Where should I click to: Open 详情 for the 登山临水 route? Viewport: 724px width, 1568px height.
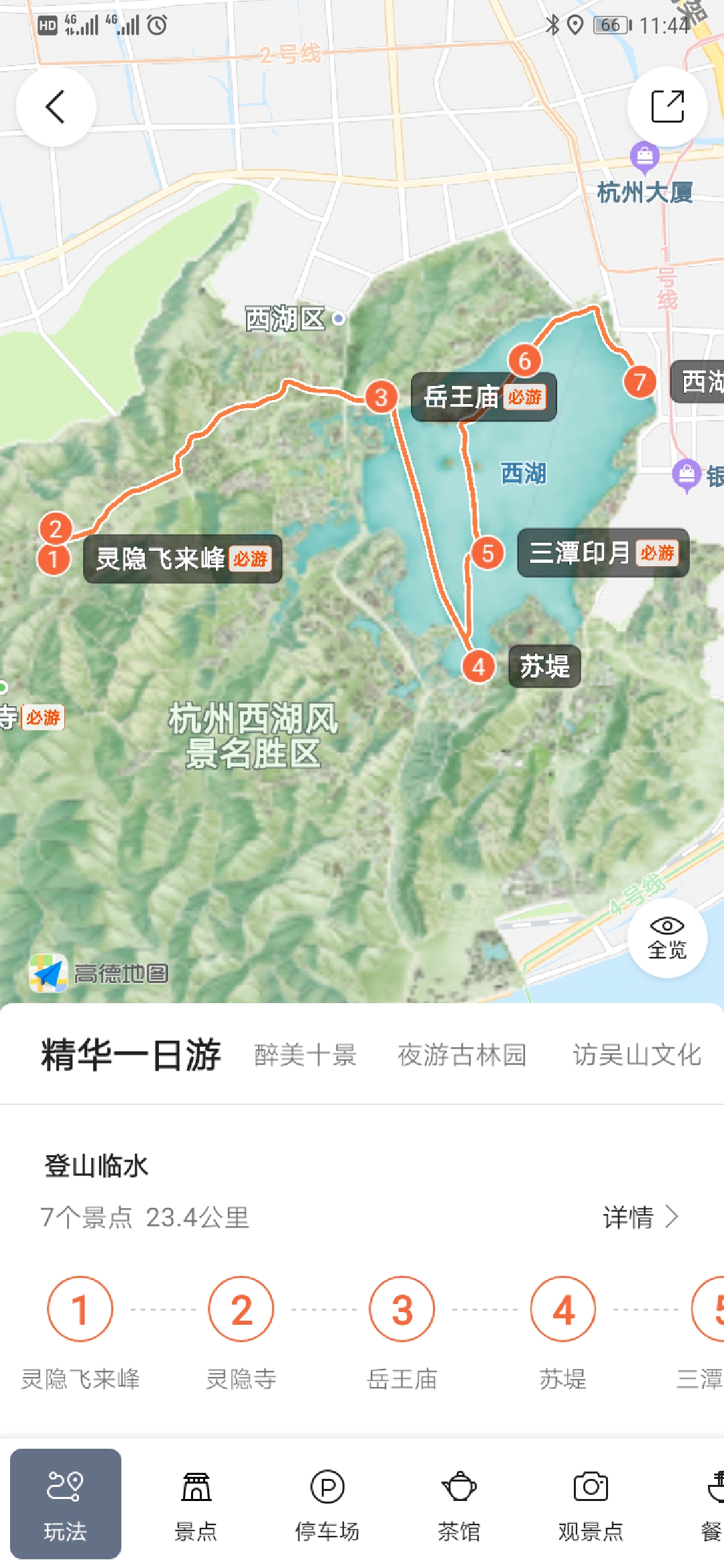[x=640, y=1217]
